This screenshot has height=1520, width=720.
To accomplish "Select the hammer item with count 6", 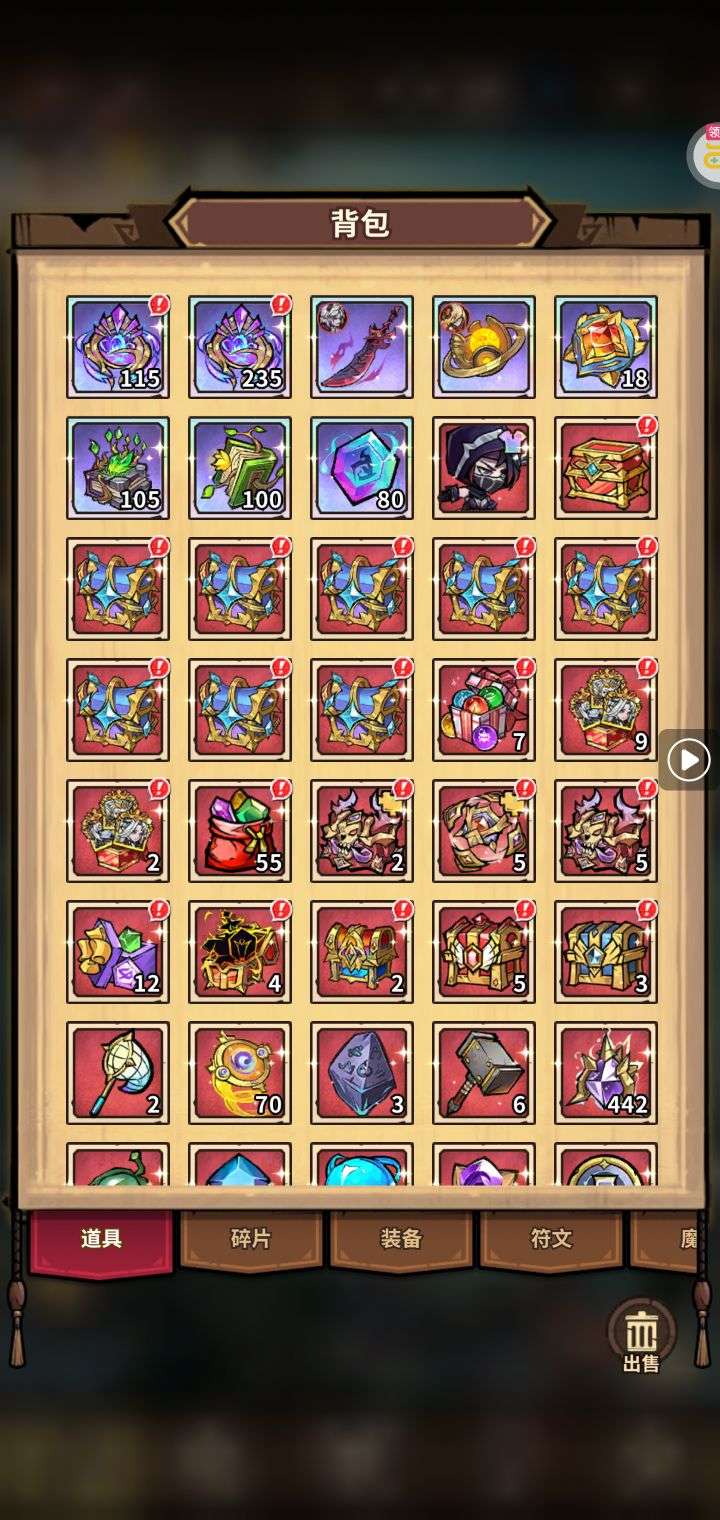I will (x=484, y=1073).
